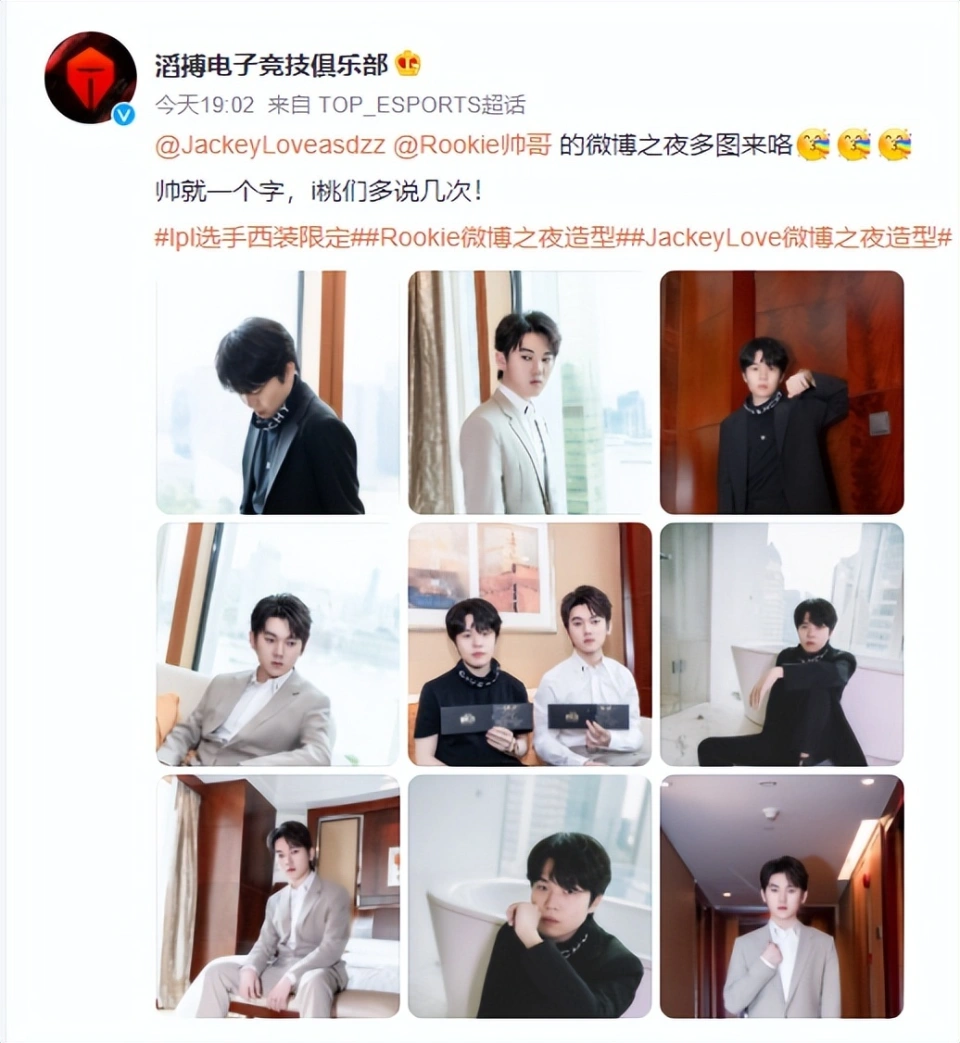The image size is (960, 1043).
Task: Open the @JackeyLoveasdzz mention
Action: (x=270, y=147)
